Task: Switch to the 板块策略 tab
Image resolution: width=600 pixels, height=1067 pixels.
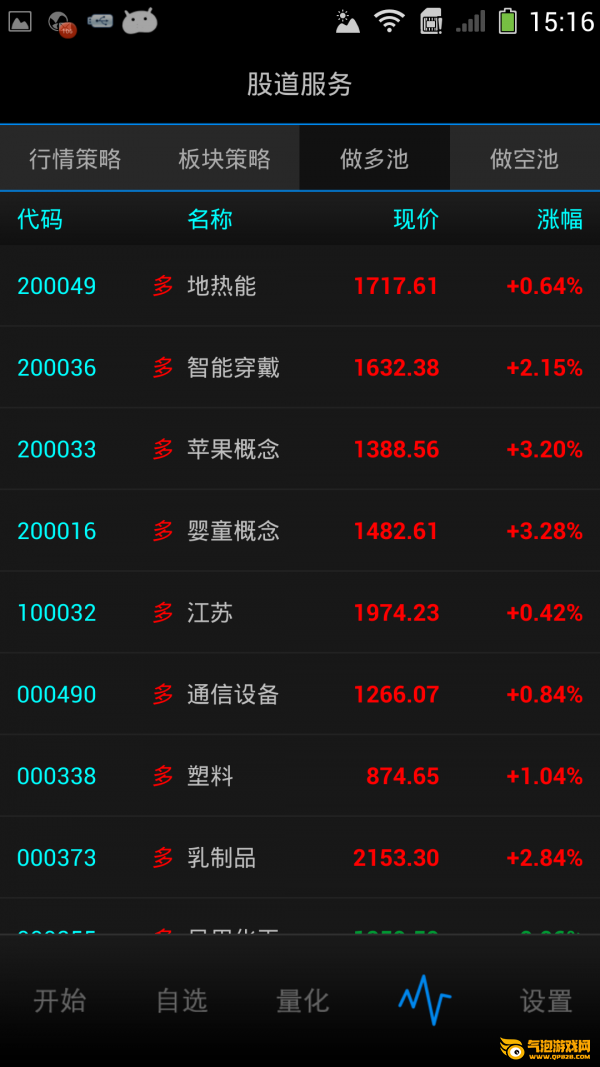Action: (x=224, y=159)
